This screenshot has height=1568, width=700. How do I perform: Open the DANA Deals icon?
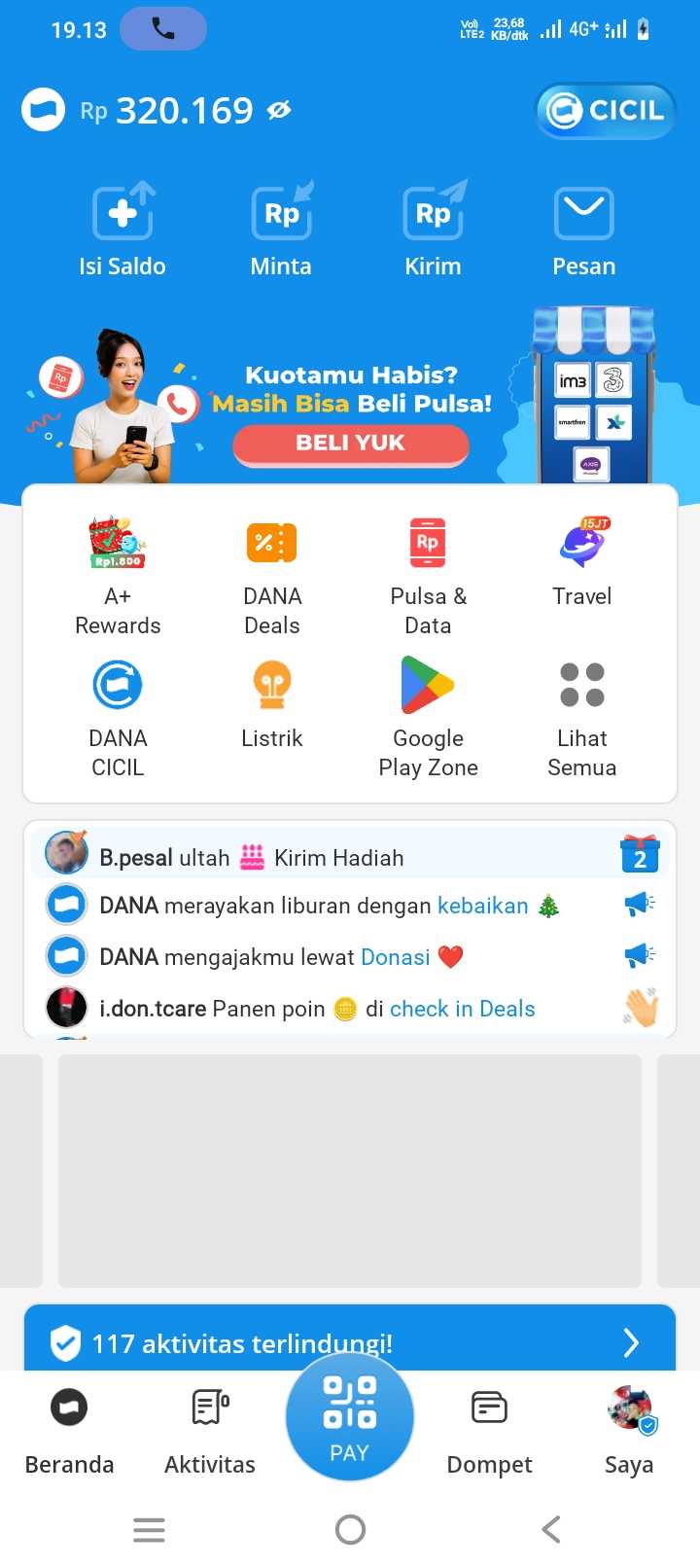point(272,543)
